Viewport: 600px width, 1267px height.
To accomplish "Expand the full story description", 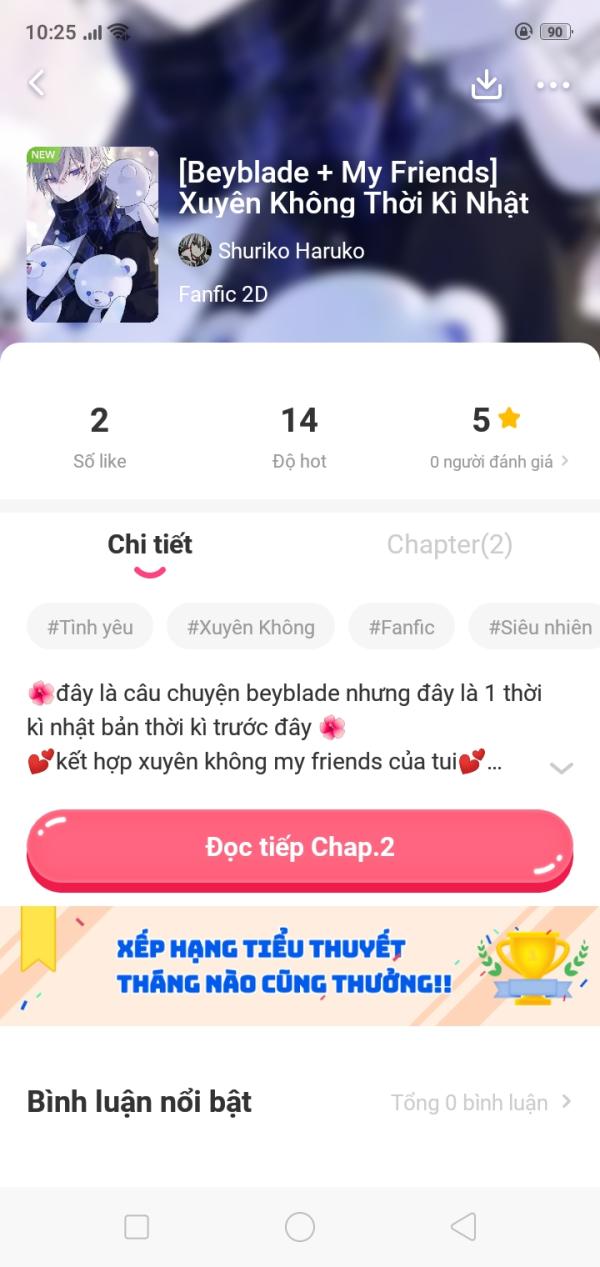I will tap(561, 767).
